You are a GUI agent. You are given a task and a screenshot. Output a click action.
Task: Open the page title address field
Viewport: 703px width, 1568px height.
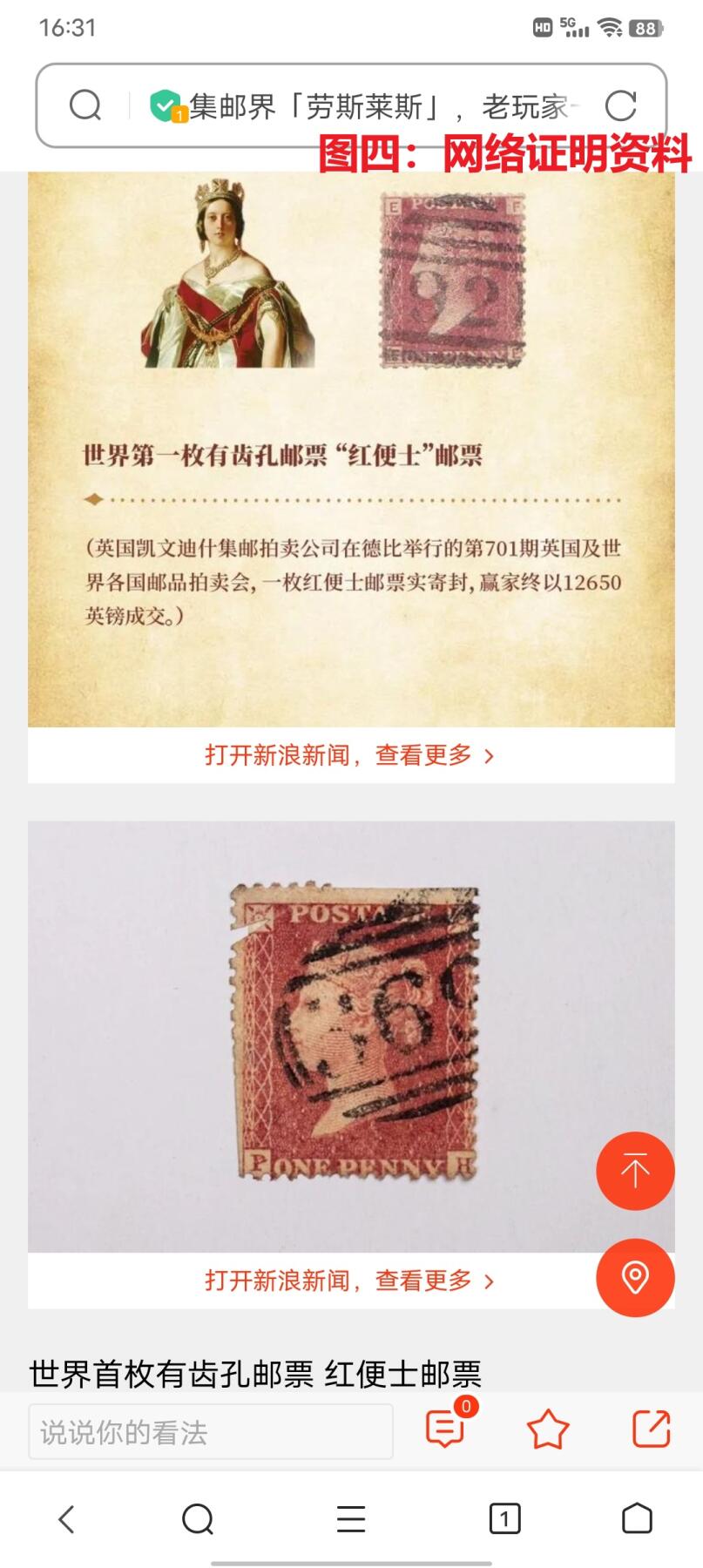[x=379, y=106]
